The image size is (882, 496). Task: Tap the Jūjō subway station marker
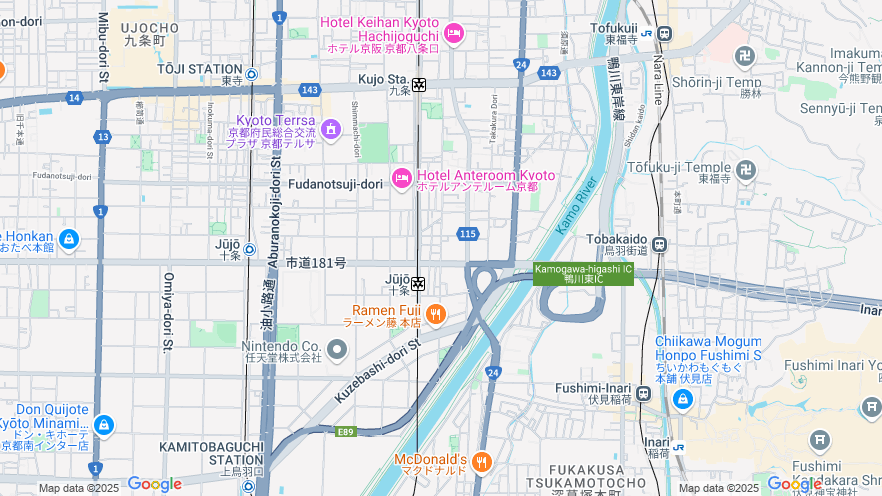click(x=419, y=285)
